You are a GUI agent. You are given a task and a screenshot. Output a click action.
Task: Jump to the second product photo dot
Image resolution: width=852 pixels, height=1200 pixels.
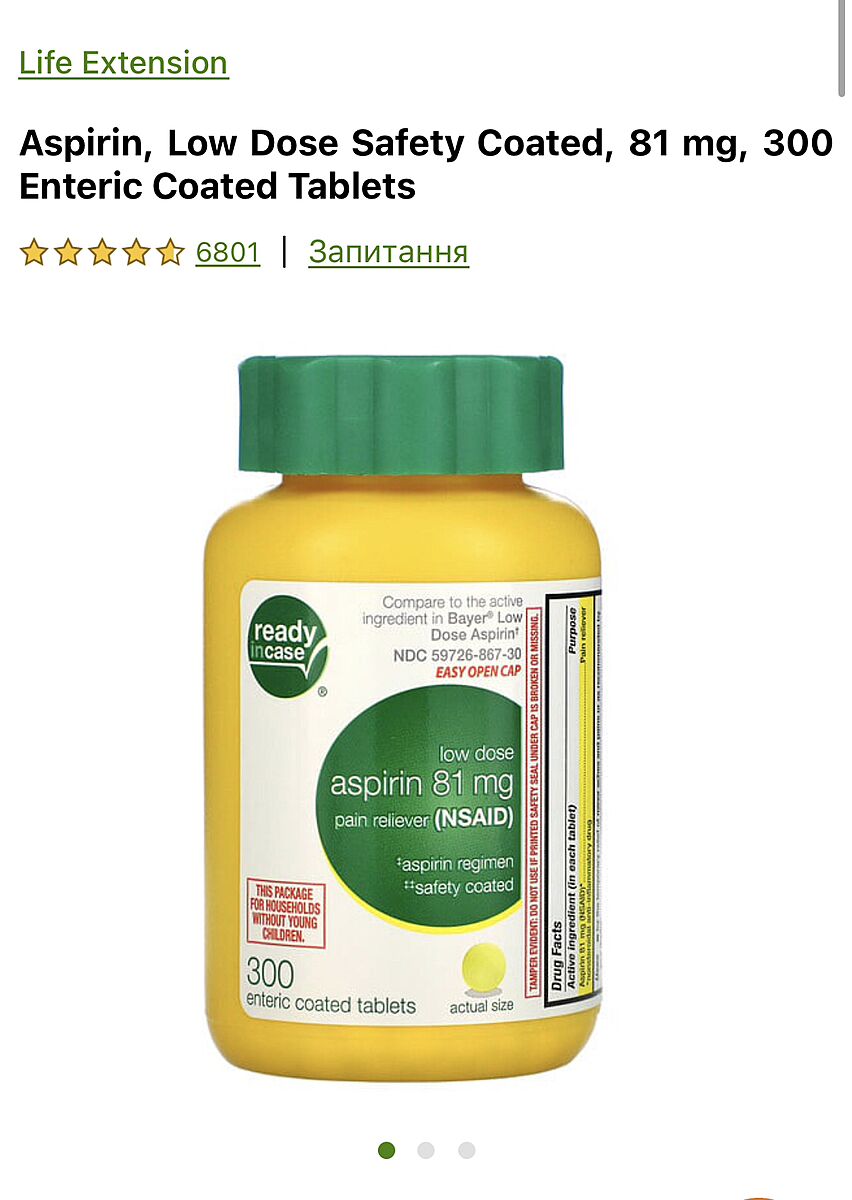tap(426, 1150)
